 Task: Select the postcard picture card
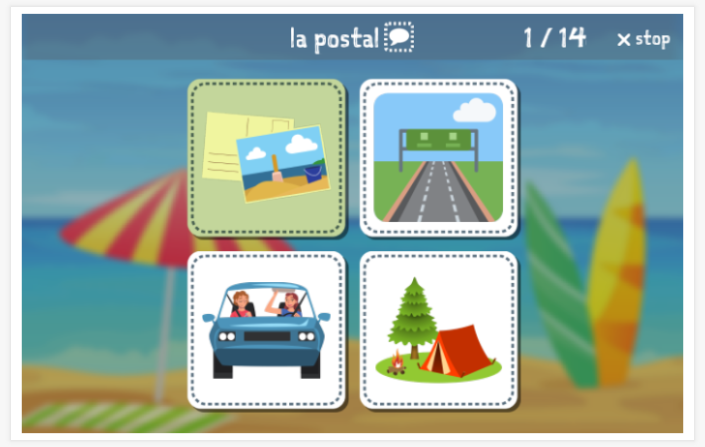point(267,157)
